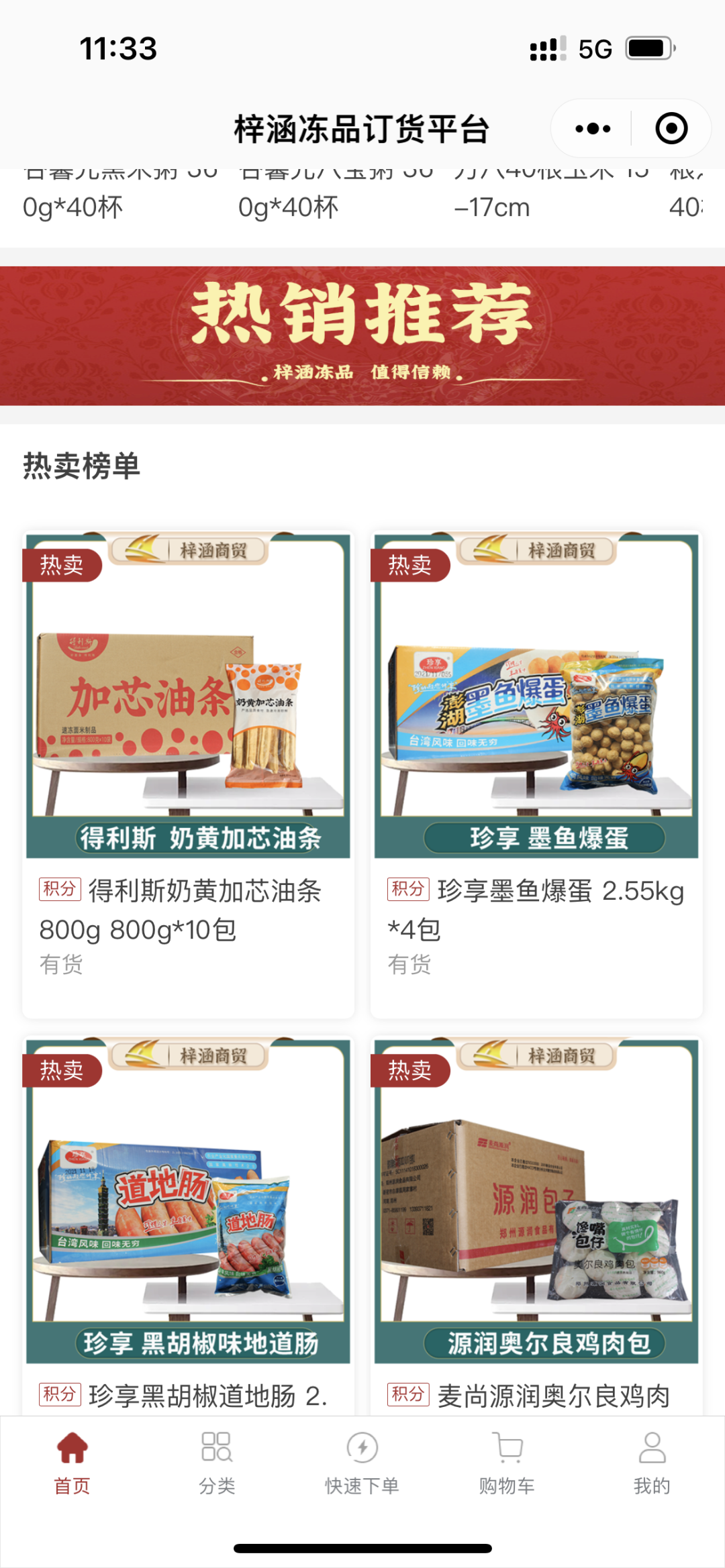View the 珍享墨鱼爆蛋 product card
Viewport: 725px width, 1568px height.
click(x=536, y=772)
